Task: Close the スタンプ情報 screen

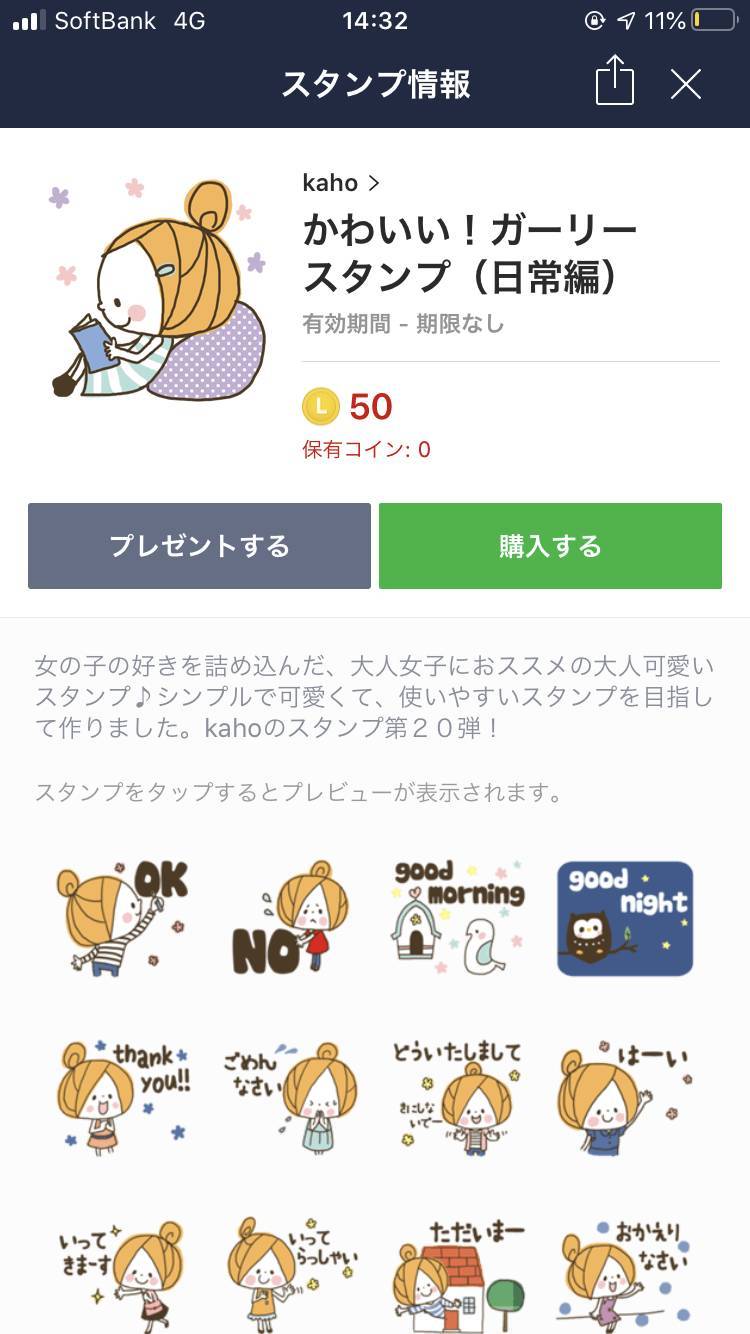Action: [685, 84]
